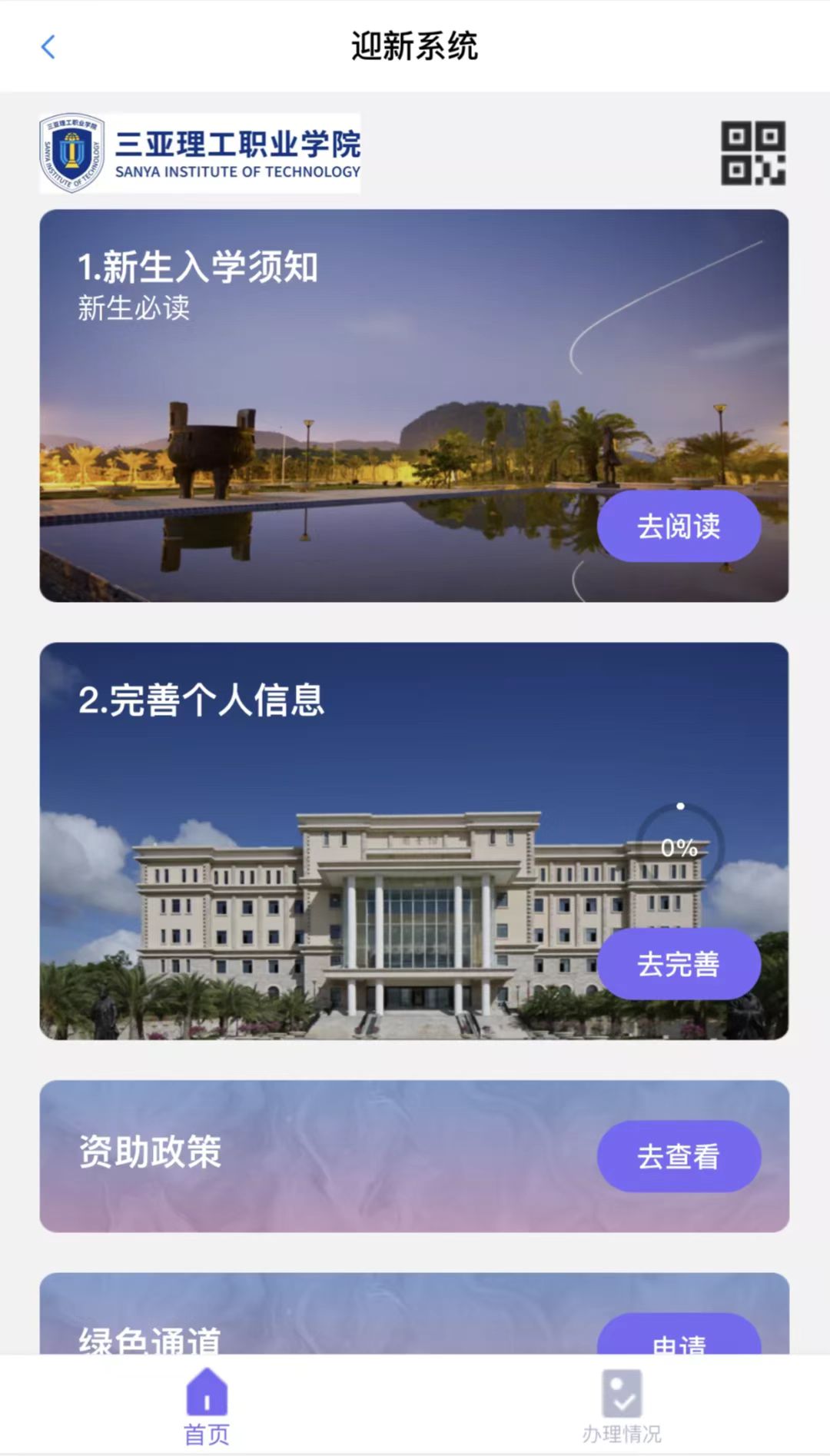
Task: Open 去查看 under 资助政策
Action: coord(679,1156)
